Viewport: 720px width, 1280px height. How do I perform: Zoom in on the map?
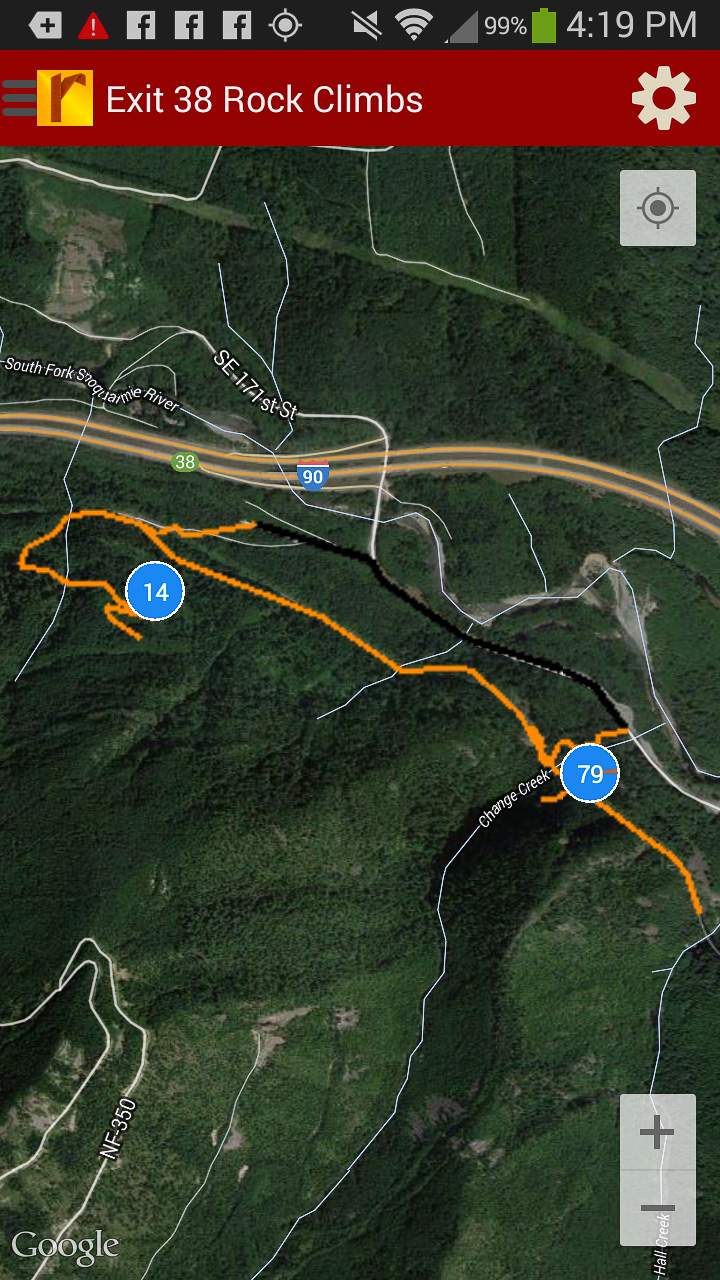pyautogui.click(x=657, y=1132)
